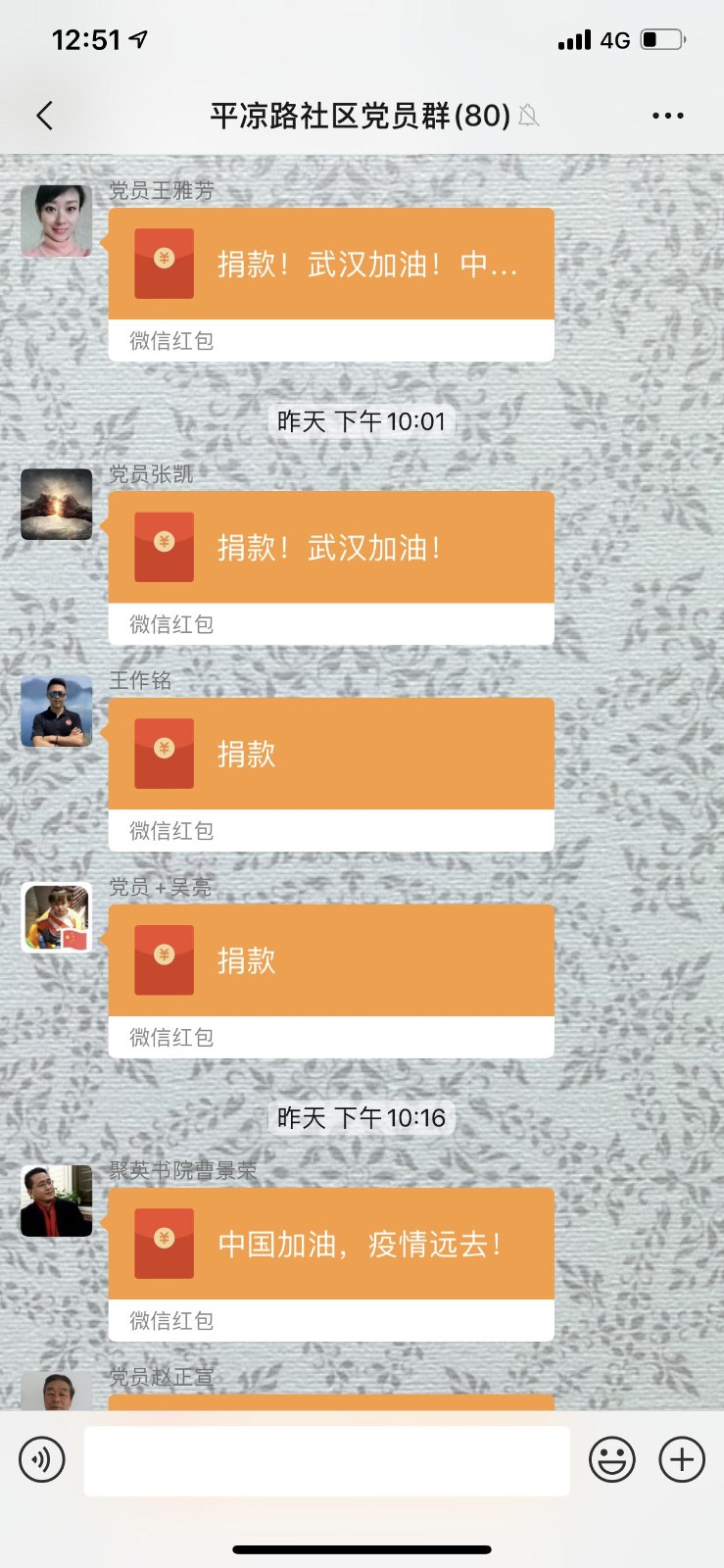
Task: Switch to voice message input
Action: coord(42,1459)
